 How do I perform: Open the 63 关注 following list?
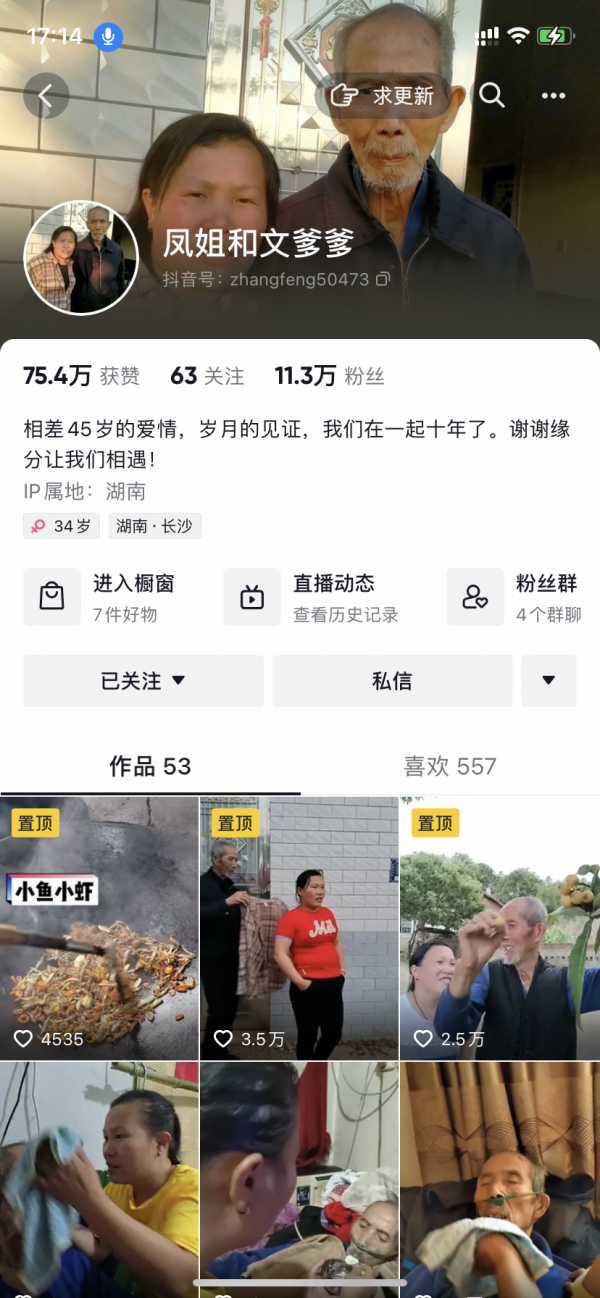coord(207,376)
